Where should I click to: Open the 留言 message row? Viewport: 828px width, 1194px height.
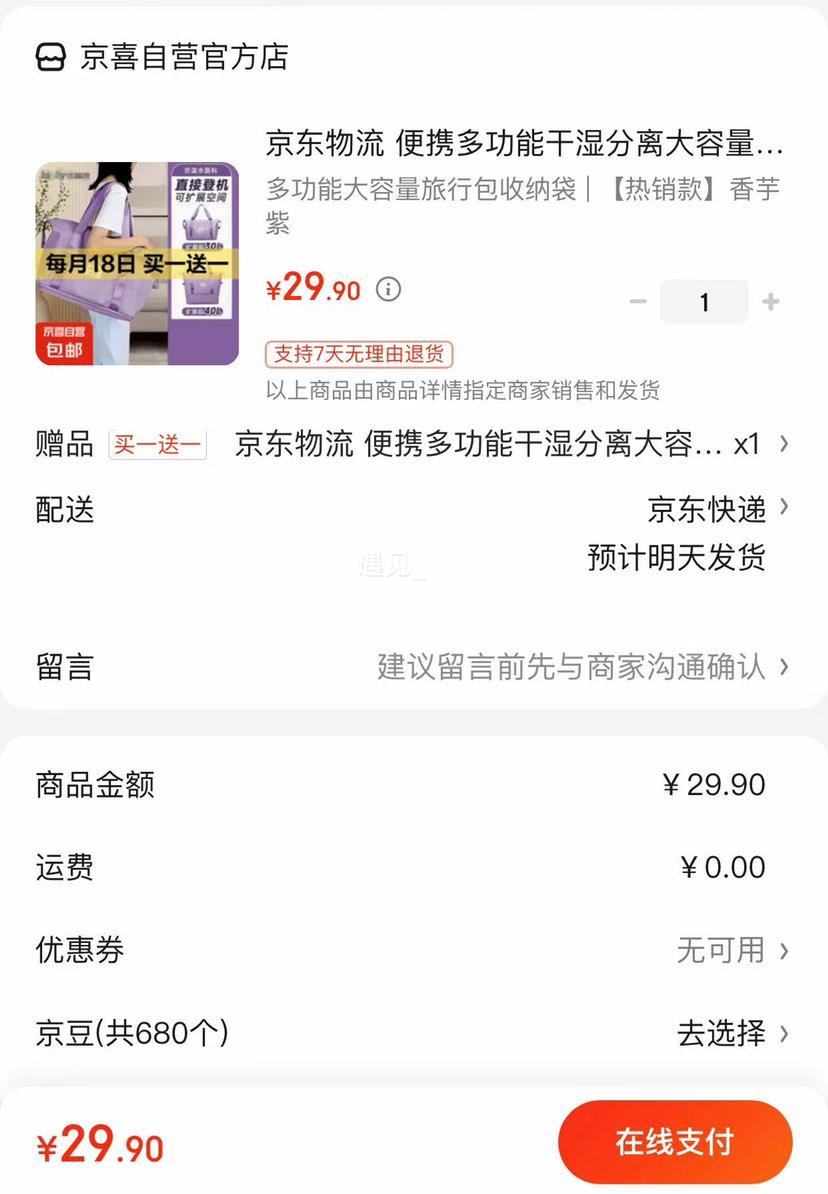(x=414, y=667)
